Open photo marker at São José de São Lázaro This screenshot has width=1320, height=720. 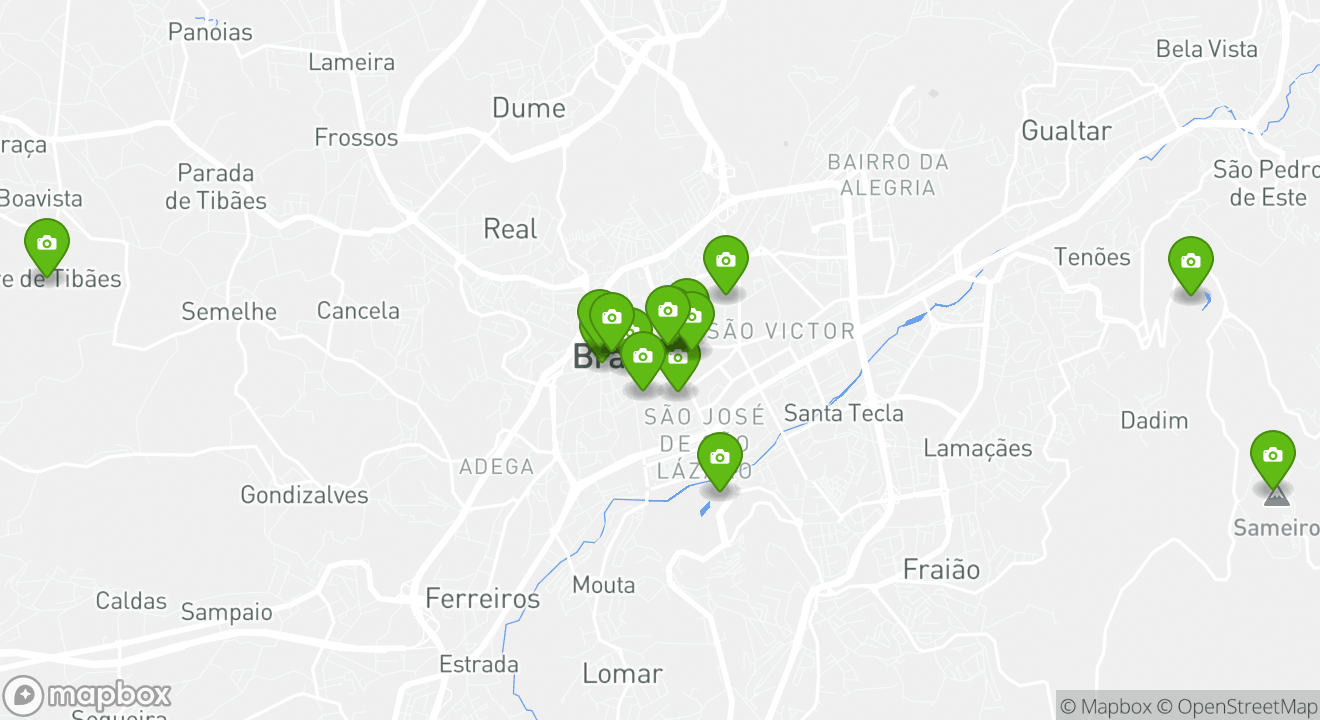(719, 458)
